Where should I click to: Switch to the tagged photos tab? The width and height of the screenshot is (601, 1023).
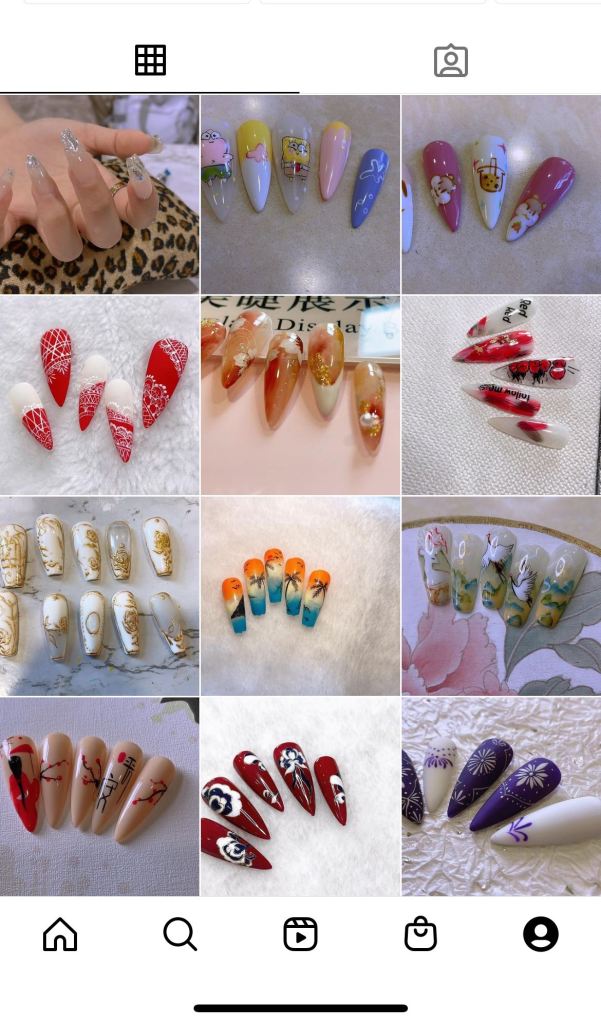tap(451, 61)
